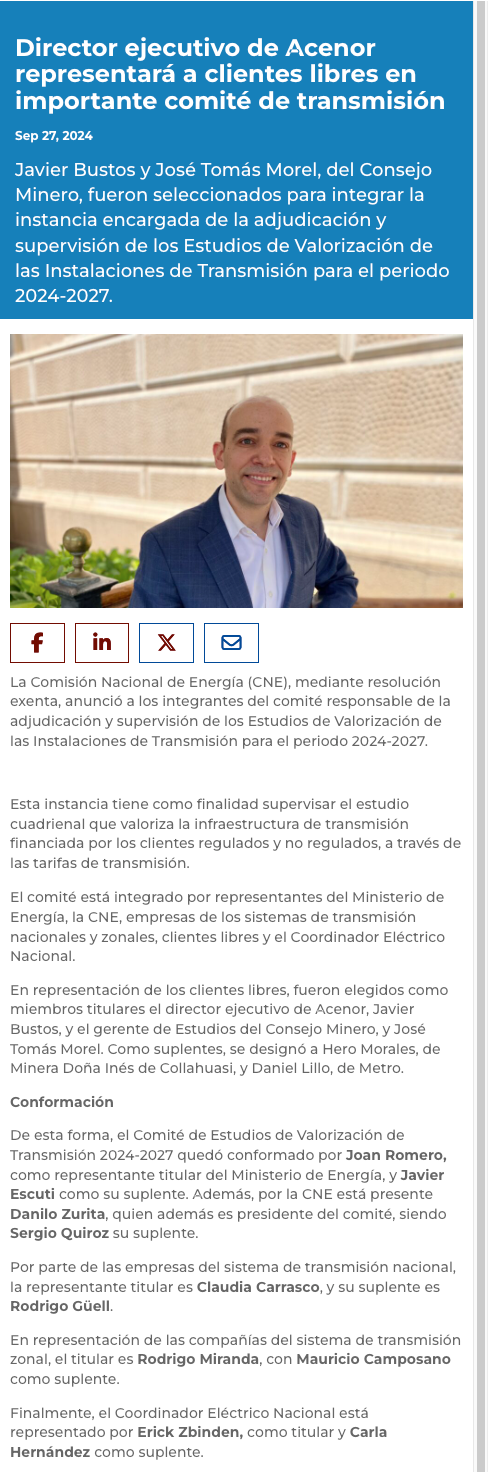The image size is (488, 1472).
Task: Share the article on LinkedIn
Action: pyautogui.click(x=102, y=643)
